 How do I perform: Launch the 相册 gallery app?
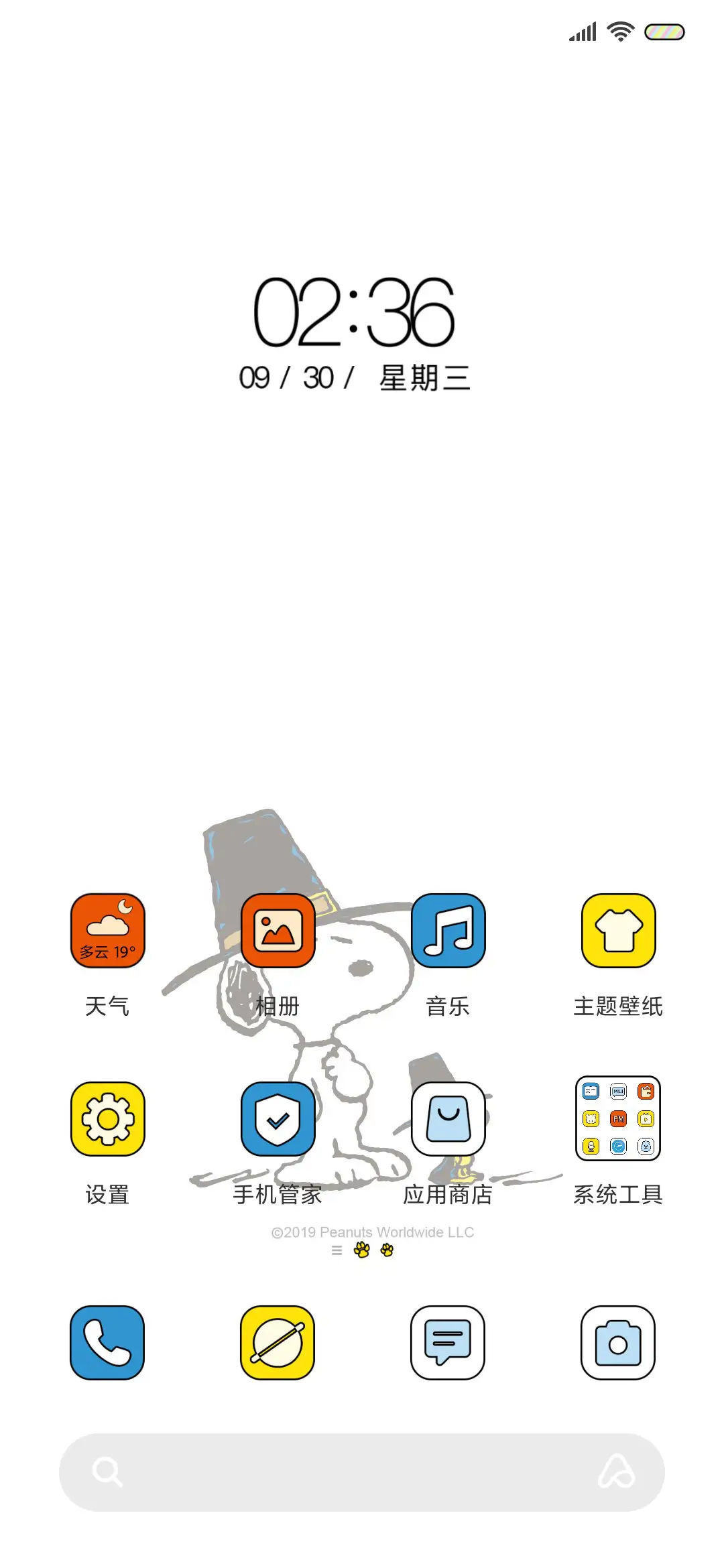[278, 931]
